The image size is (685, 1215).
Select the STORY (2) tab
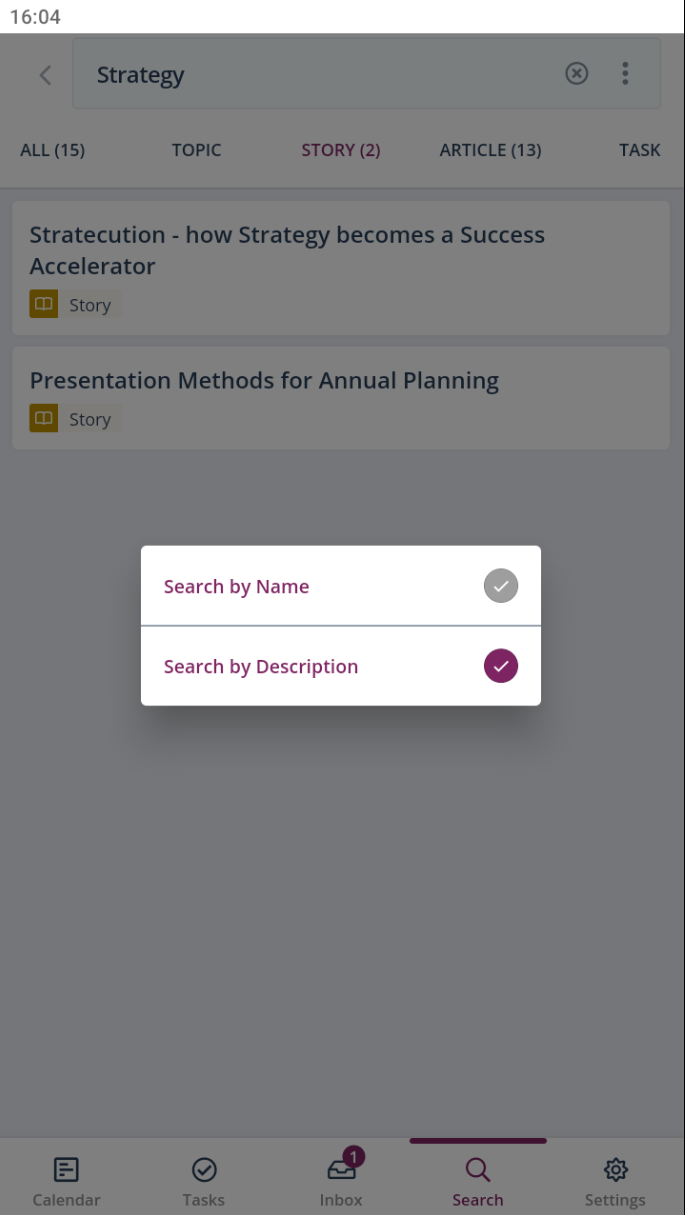click(341, 150)
